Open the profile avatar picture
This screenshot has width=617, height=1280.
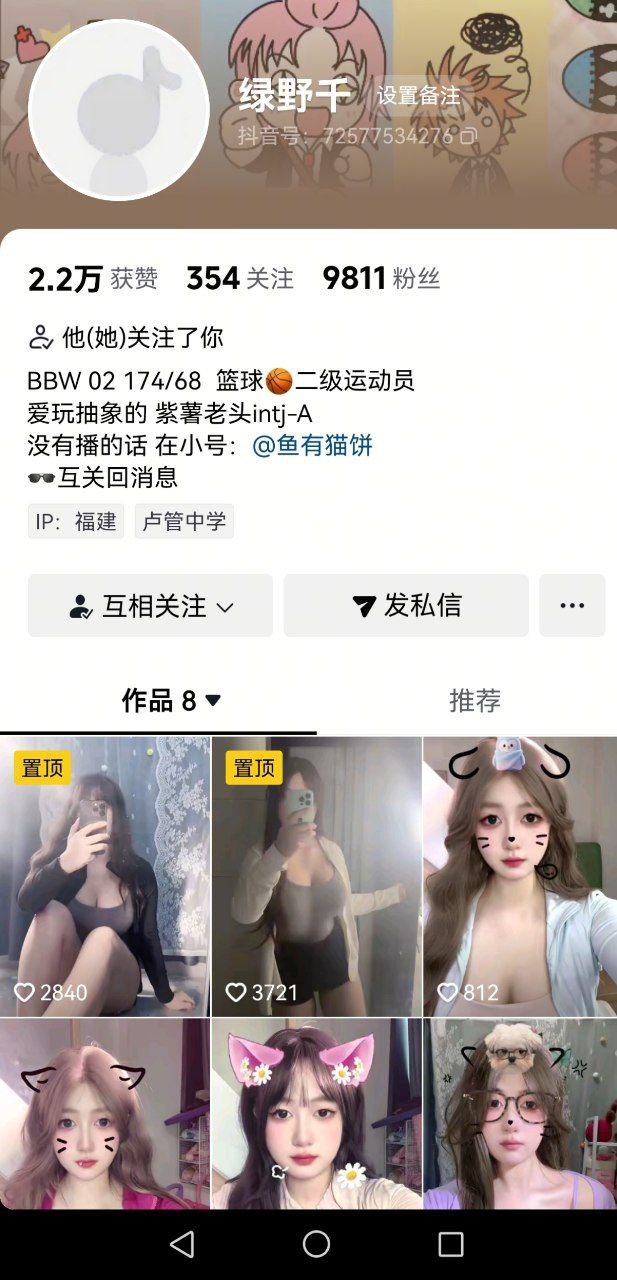(118, 110)
